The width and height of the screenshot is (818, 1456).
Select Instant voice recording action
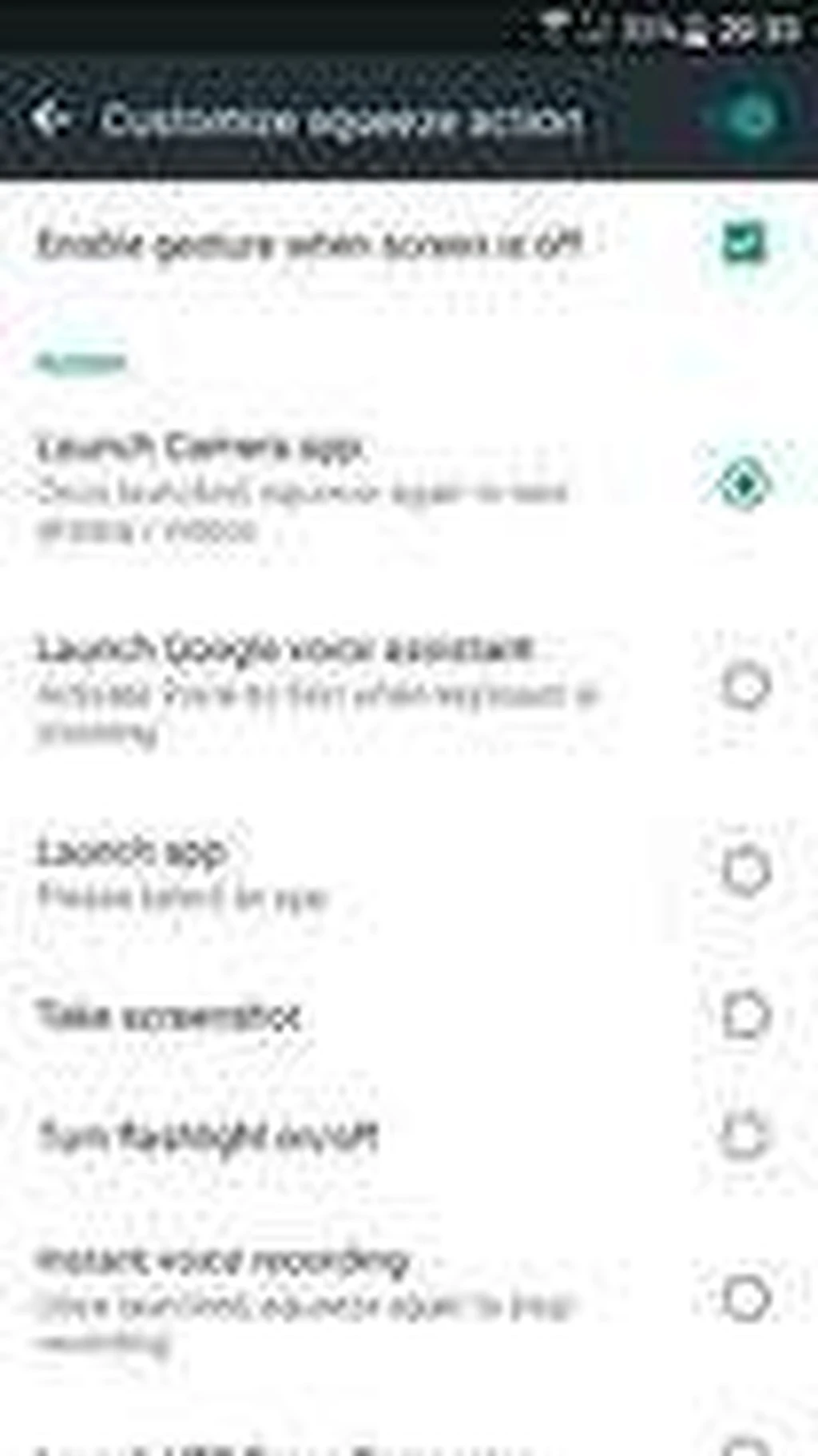pos(745,1299)
